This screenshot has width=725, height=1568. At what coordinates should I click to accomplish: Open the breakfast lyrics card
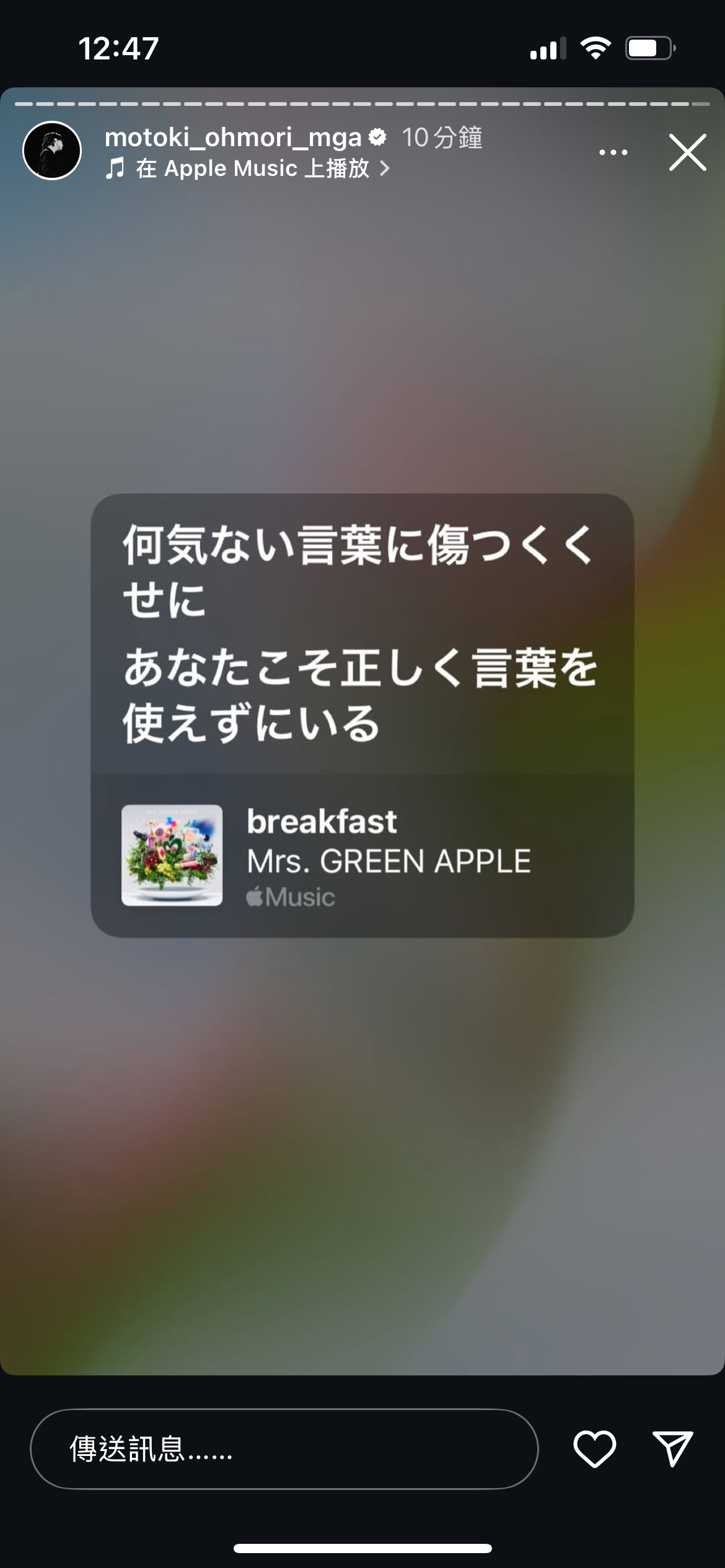362,715
